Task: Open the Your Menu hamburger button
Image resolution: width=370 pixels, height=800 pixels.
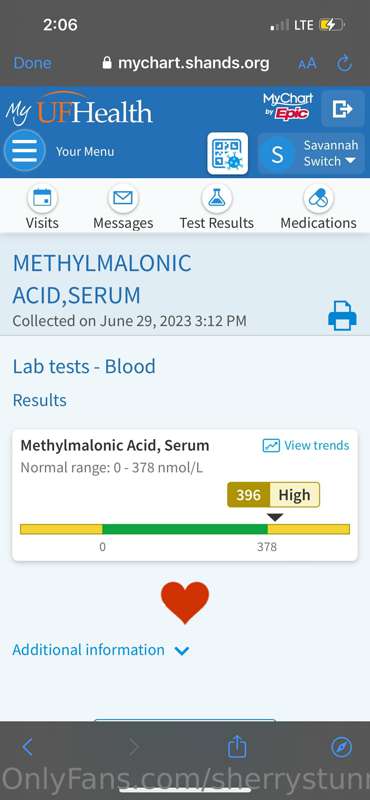Action: coord(24,152)
